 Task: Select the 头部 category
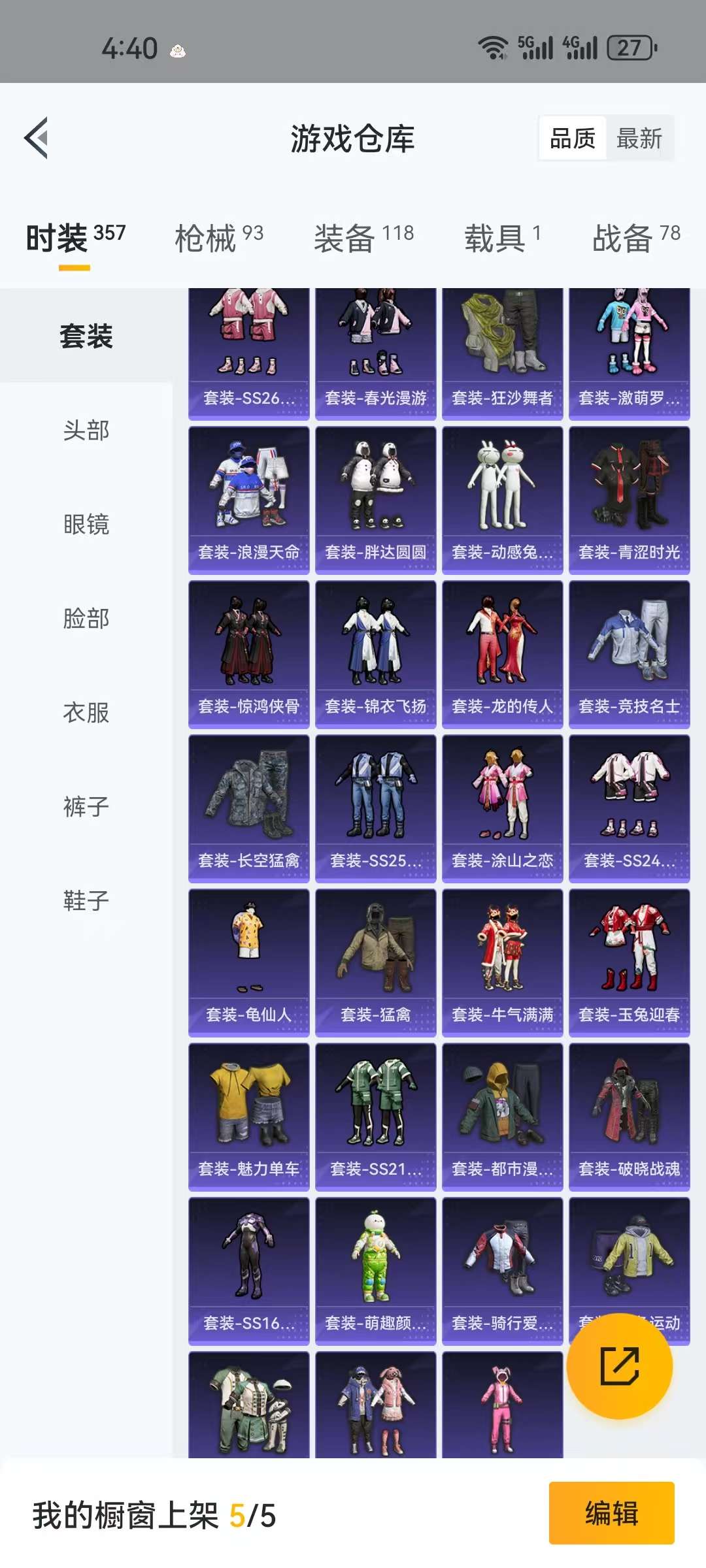[86, 431]
